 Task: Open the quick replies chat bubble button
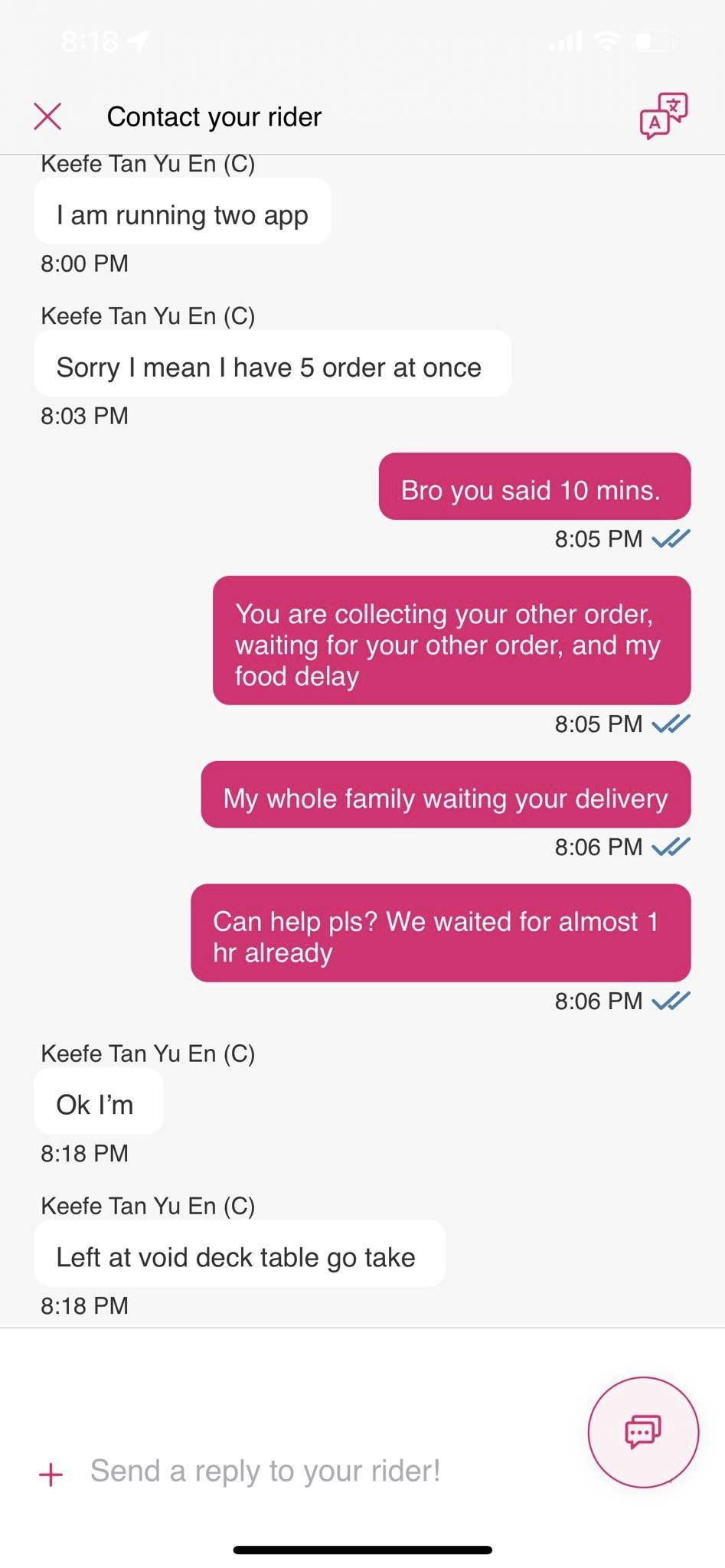tap(643, 1432)
